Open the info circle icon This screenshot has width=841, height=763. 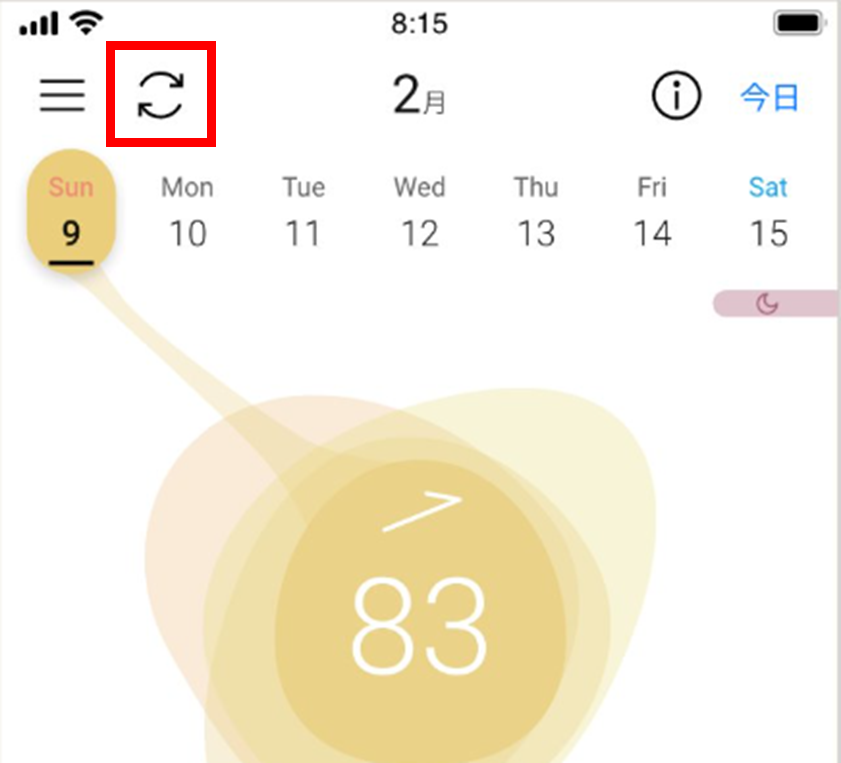pos(677,96)
